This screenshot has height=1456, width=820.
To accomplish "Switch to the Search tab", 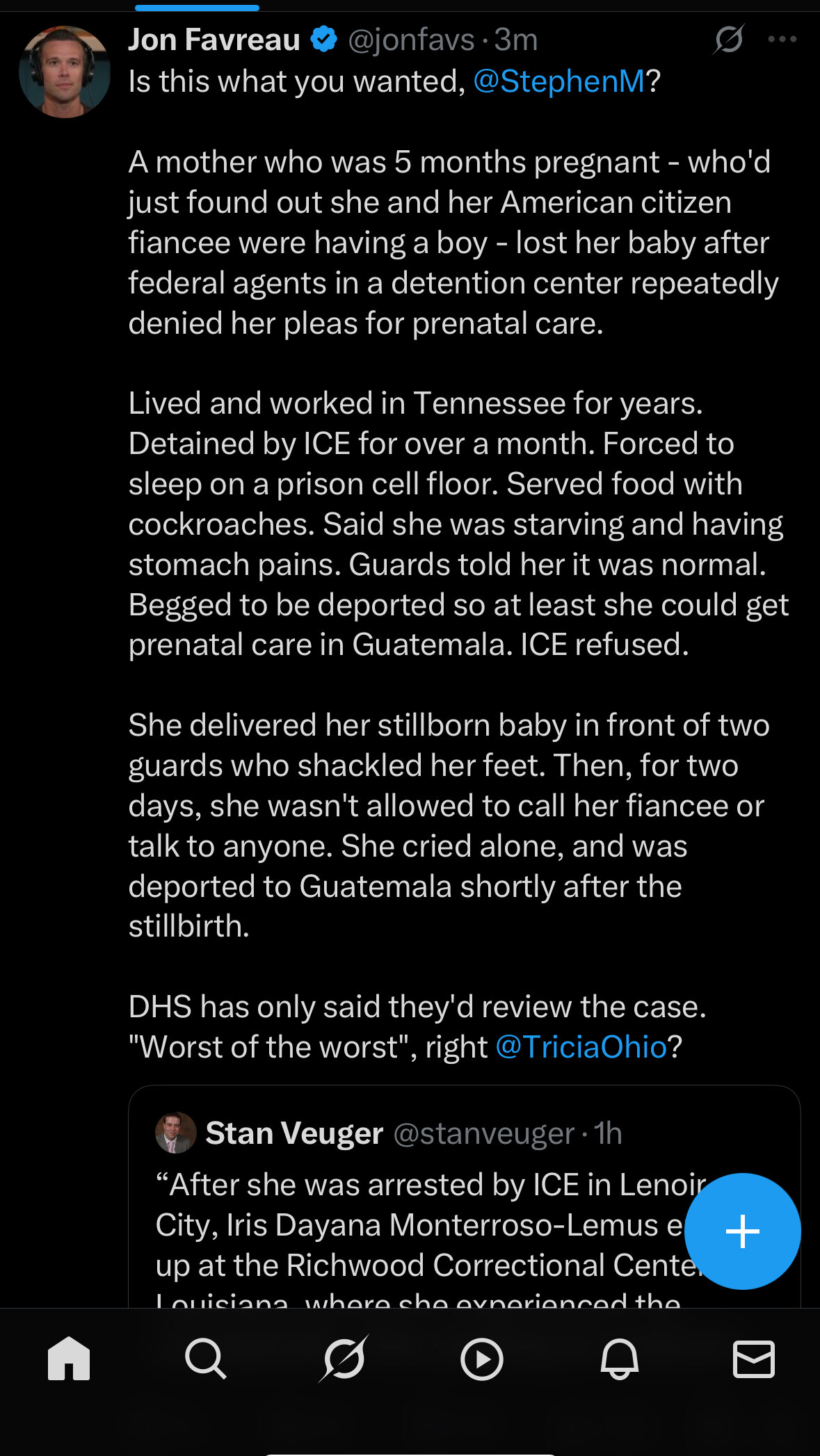I will pos(205,1359).
